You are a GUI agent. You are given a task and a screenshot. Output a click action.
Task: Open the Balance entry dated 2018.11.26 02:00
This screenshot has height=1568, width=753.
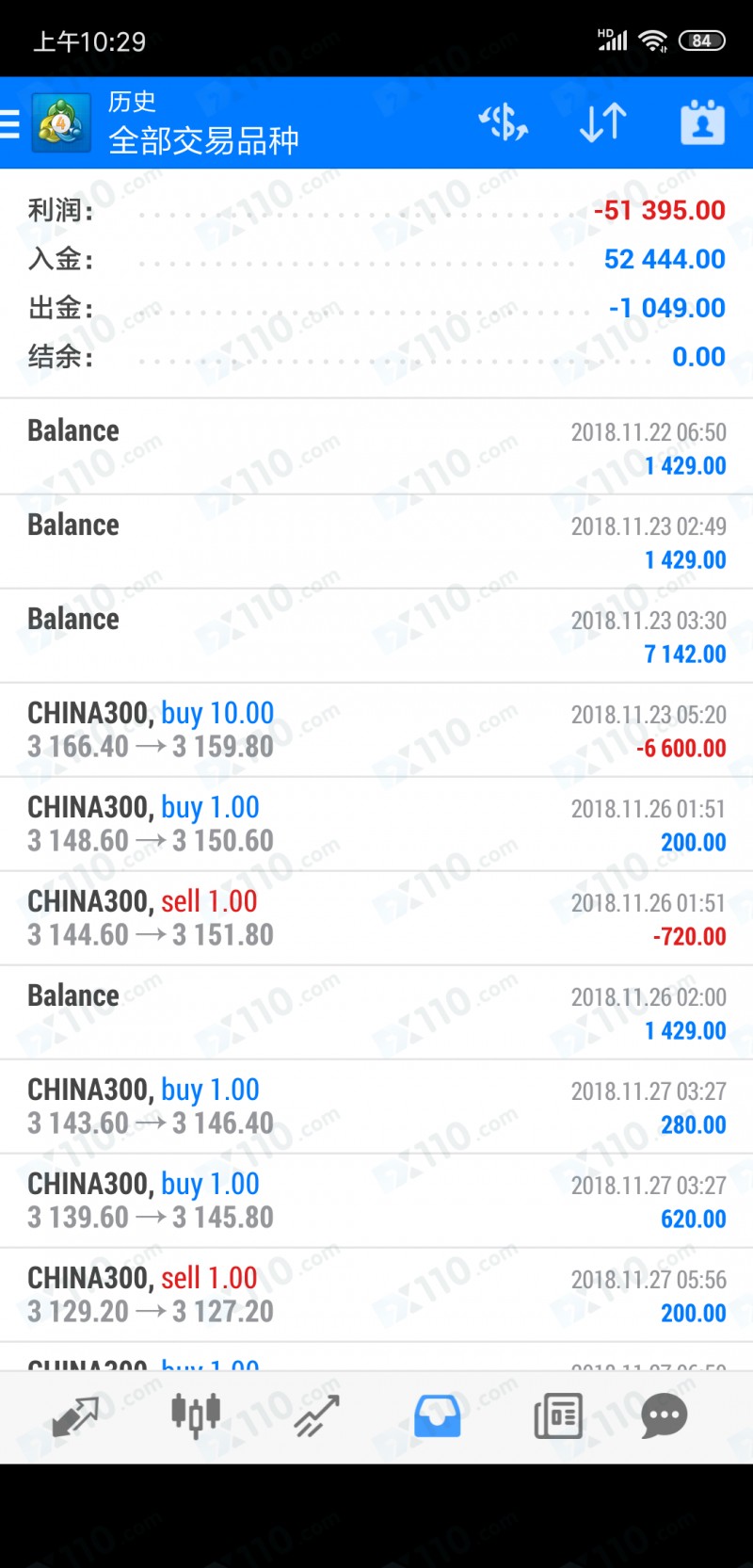pos(376,1012)
